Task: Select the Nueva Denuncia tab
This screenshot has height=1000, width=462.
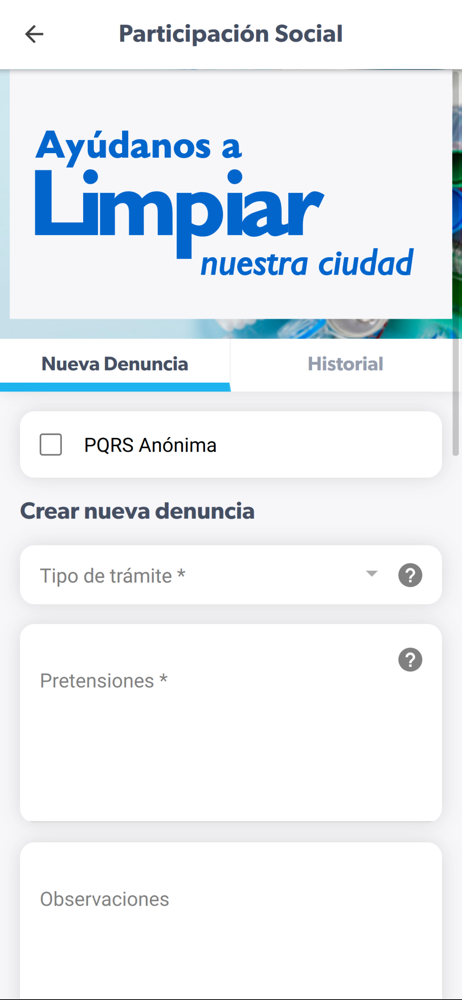Action: [115, 364]
